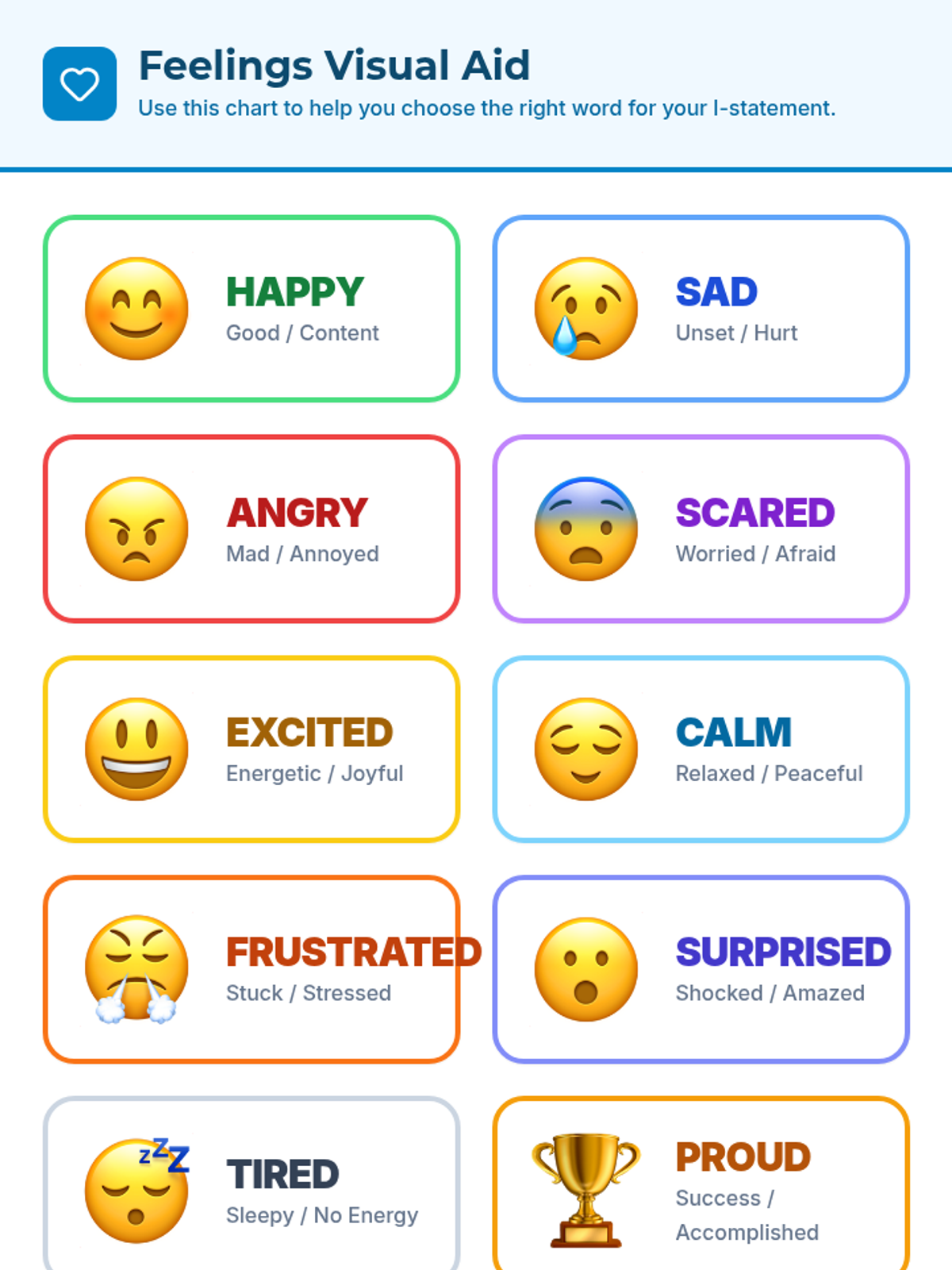Tap the Scared feeling card
This screenshot has height=1270, width=952.
click(701, 529)
